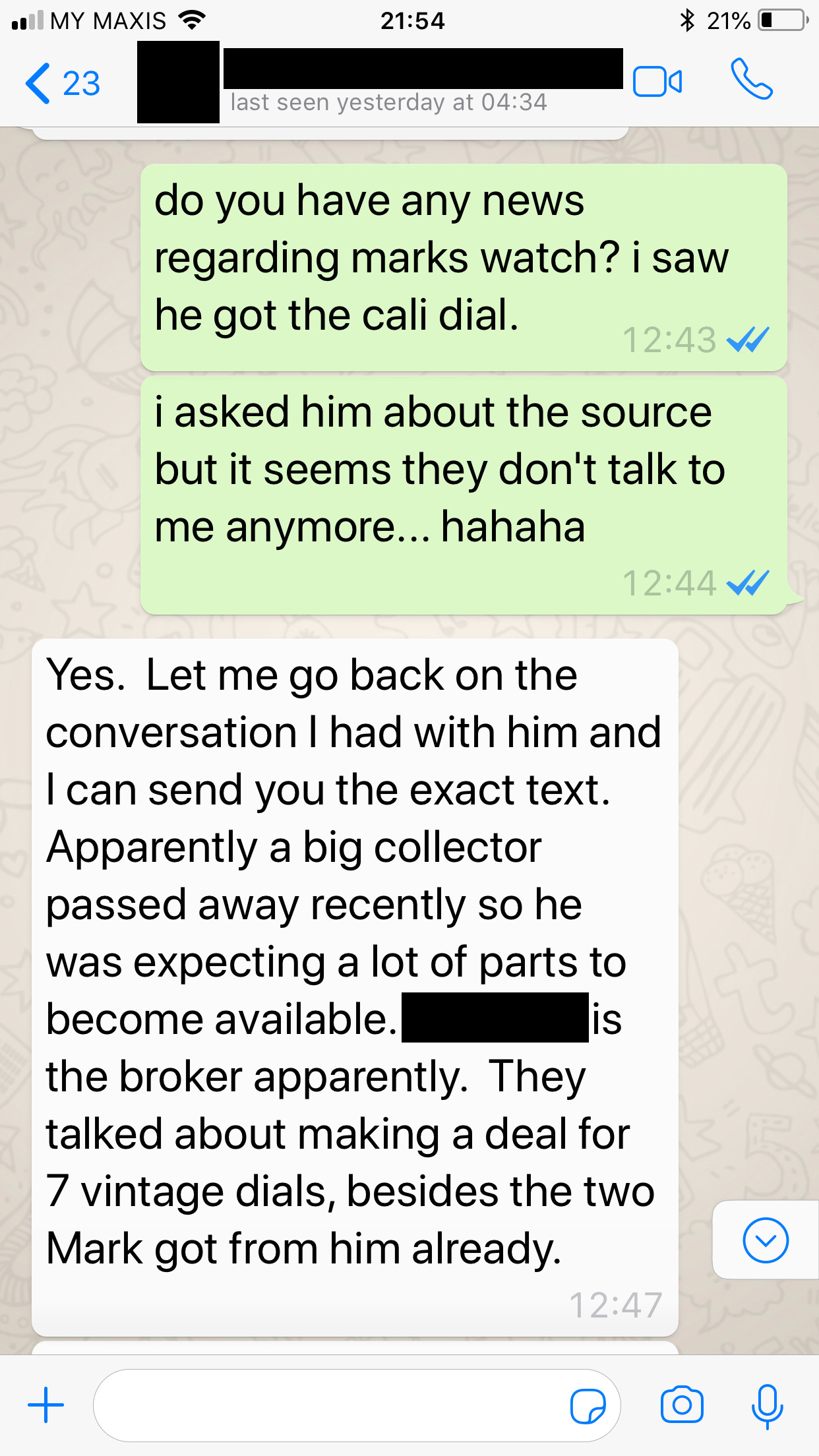This screenshot has width=819, height=1456.
Task: Start a video call
Action: click(657, 82)
